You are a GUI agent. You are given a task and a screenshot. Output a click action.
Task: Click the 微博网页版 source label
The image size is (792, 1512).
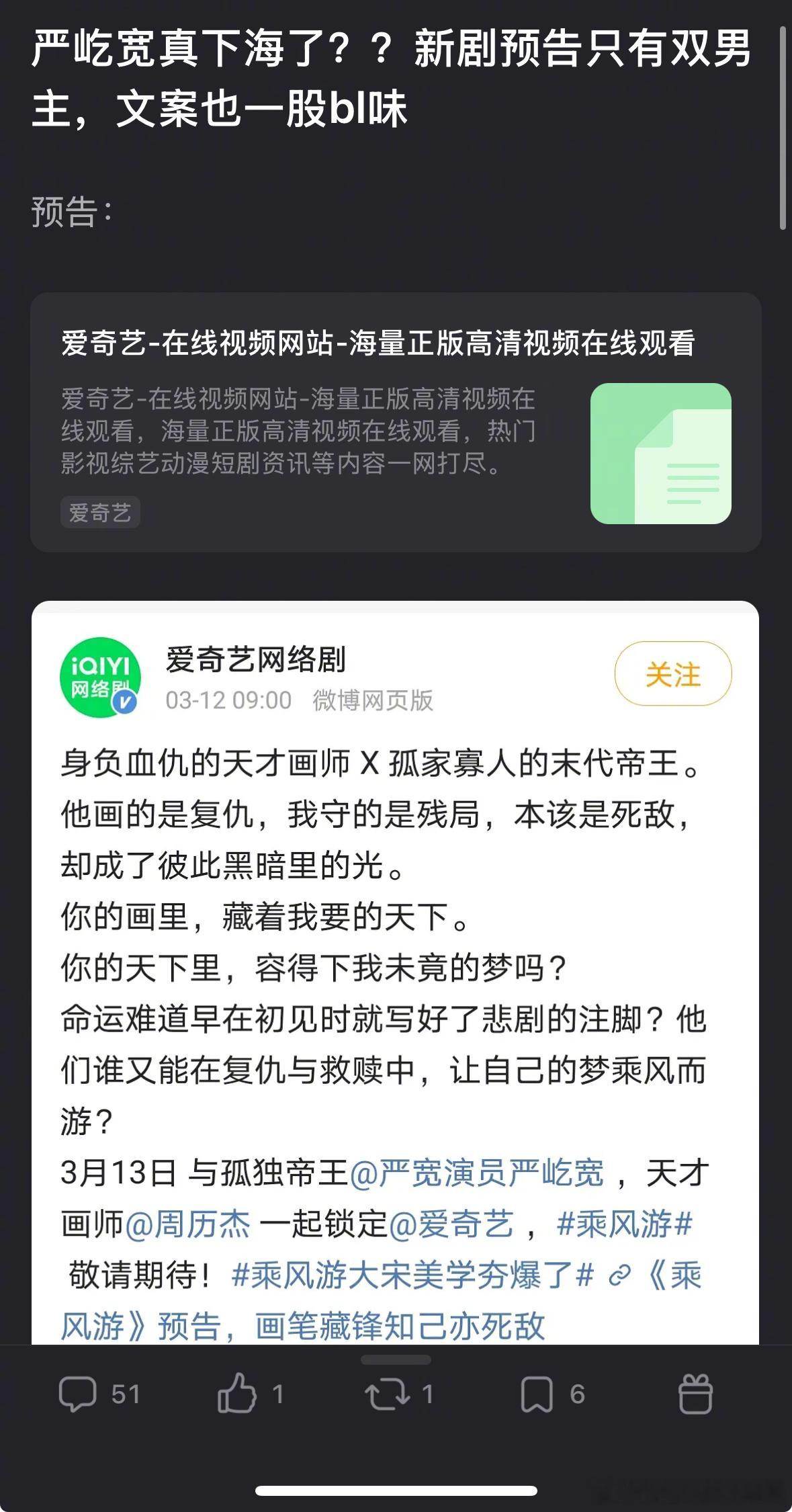(374, 700)
